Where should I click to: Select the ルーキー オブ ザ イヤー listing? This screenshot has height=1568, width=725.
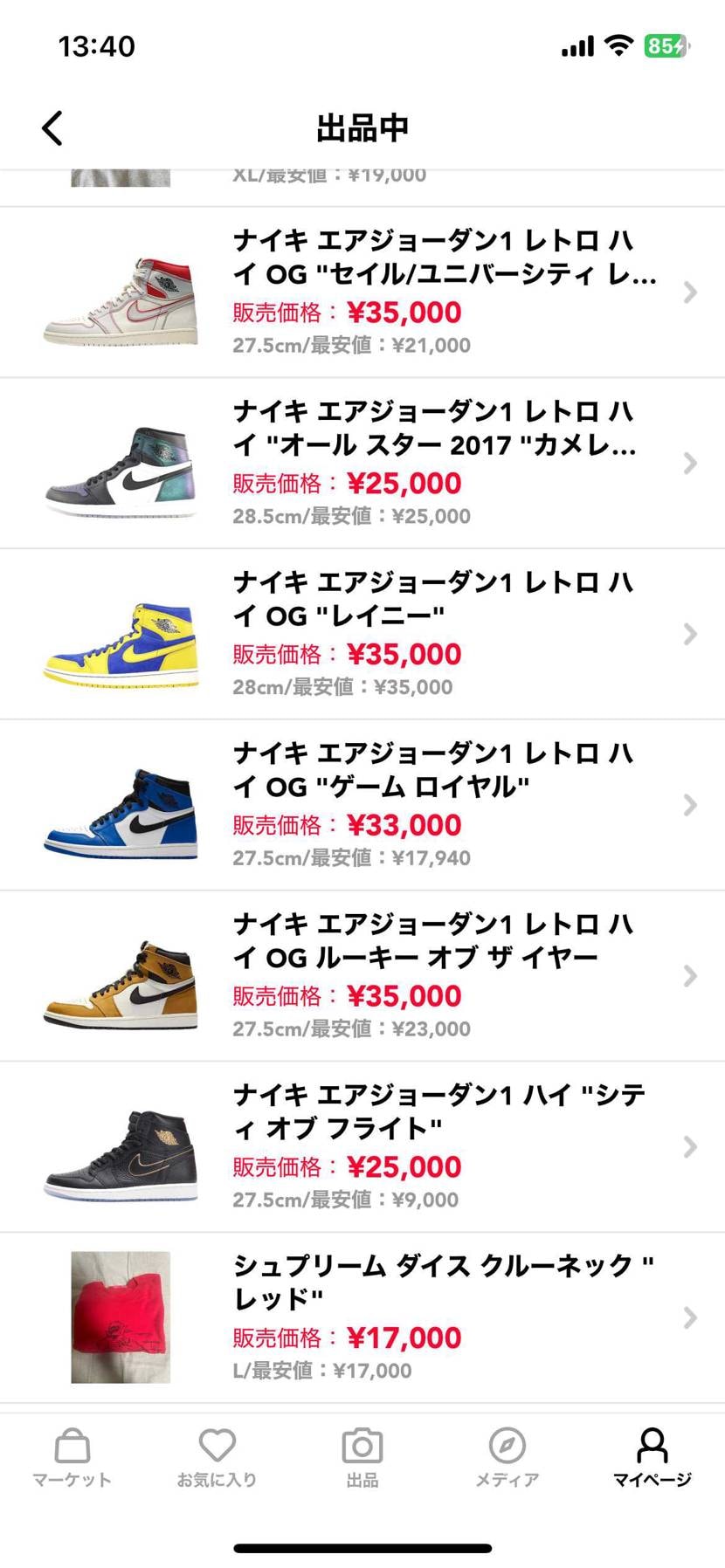click(x=690, y=976)
